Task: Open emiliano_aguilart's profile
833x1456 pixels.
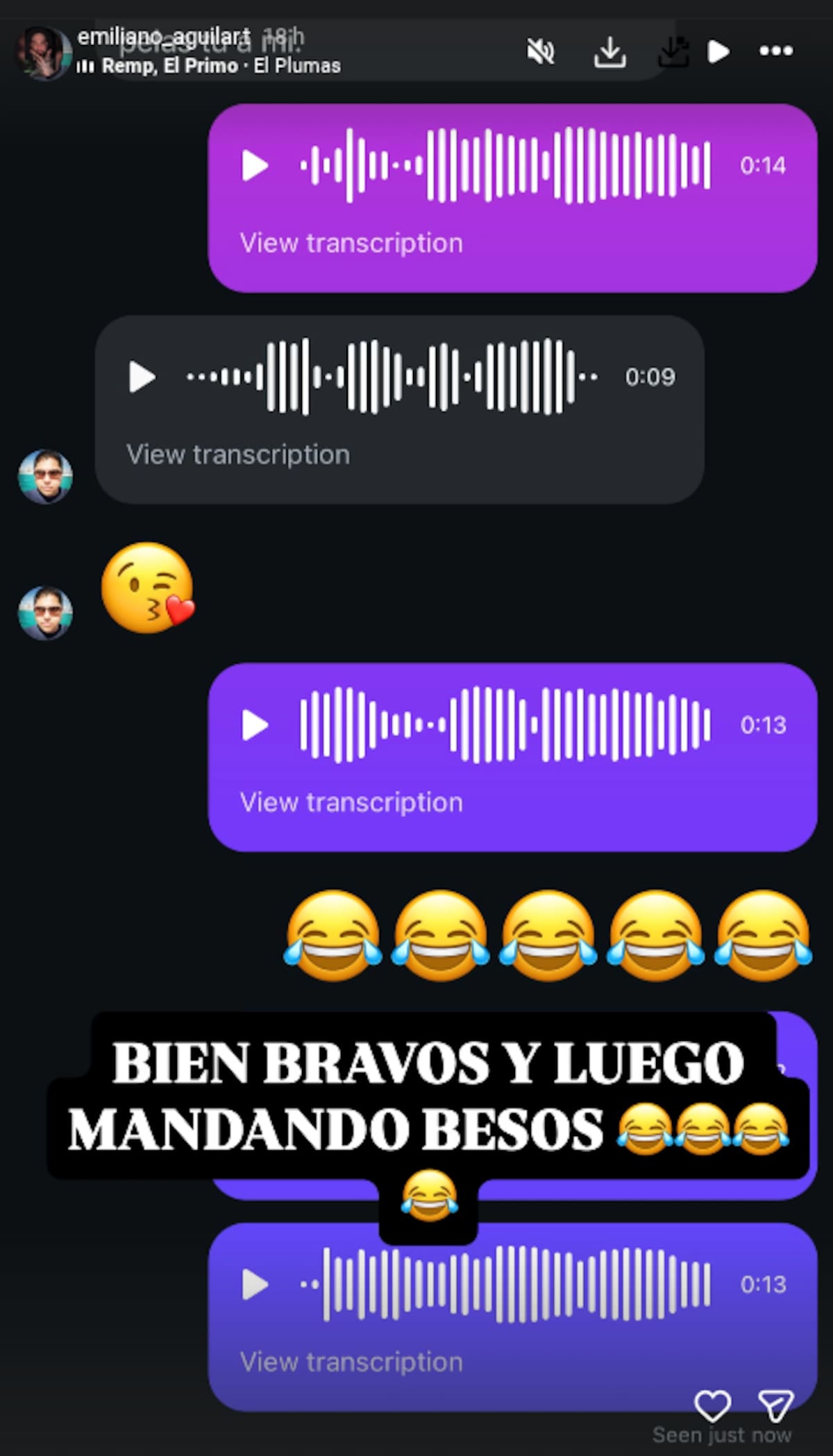Action: coord(44,52)
